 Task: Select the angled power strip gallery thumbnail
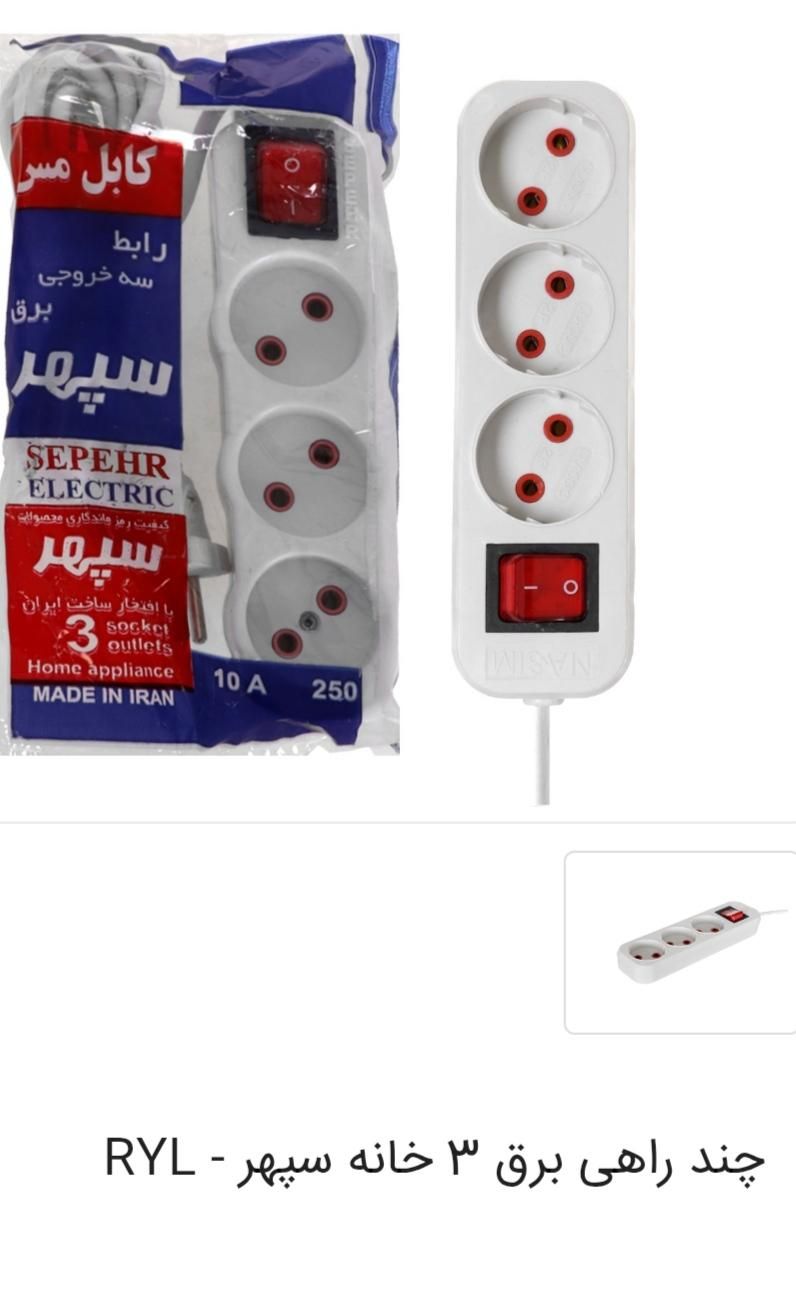(682, 942)
